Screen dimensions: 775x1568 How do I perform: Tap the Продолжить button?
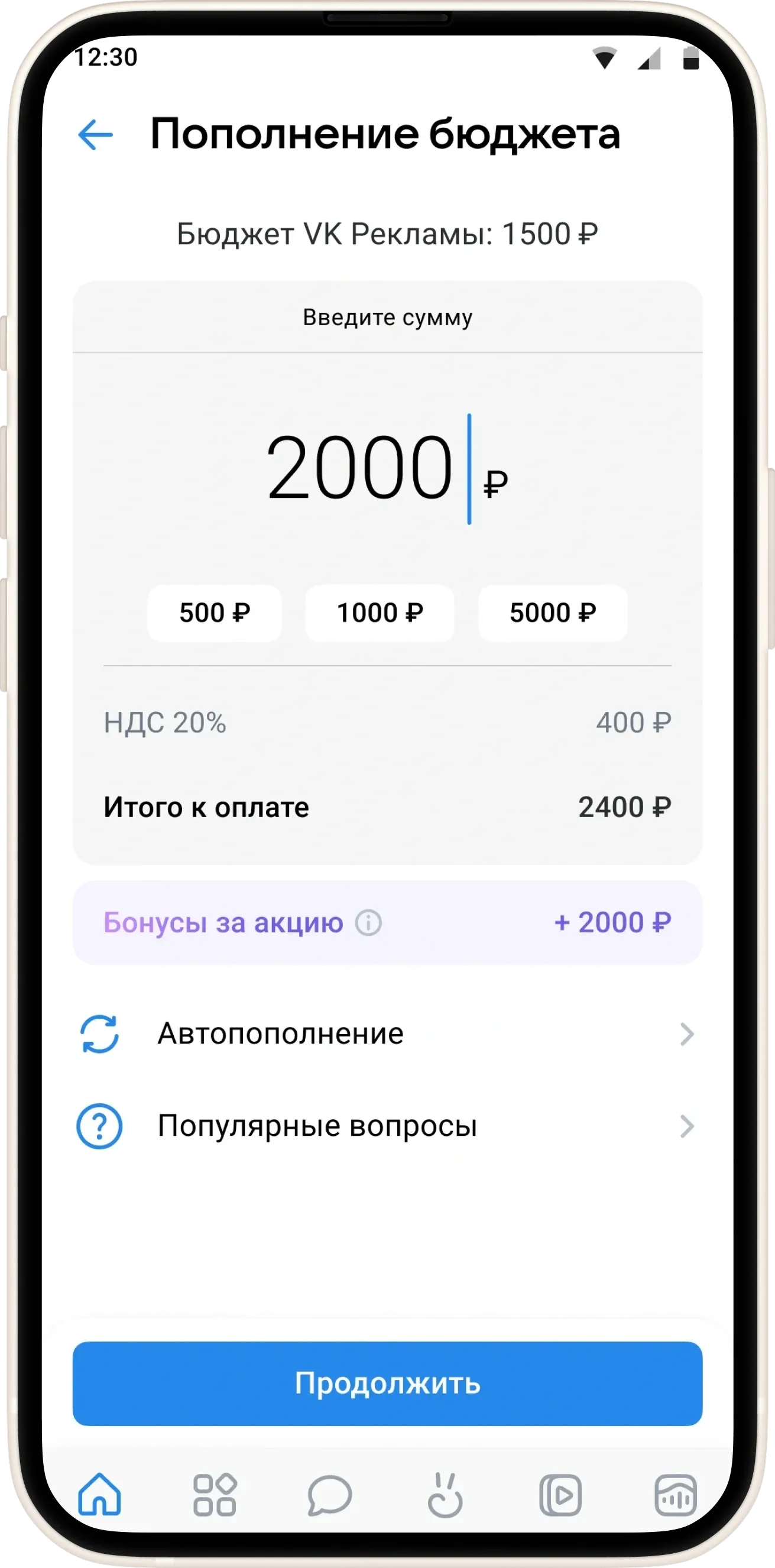[x=387, y=1384]
